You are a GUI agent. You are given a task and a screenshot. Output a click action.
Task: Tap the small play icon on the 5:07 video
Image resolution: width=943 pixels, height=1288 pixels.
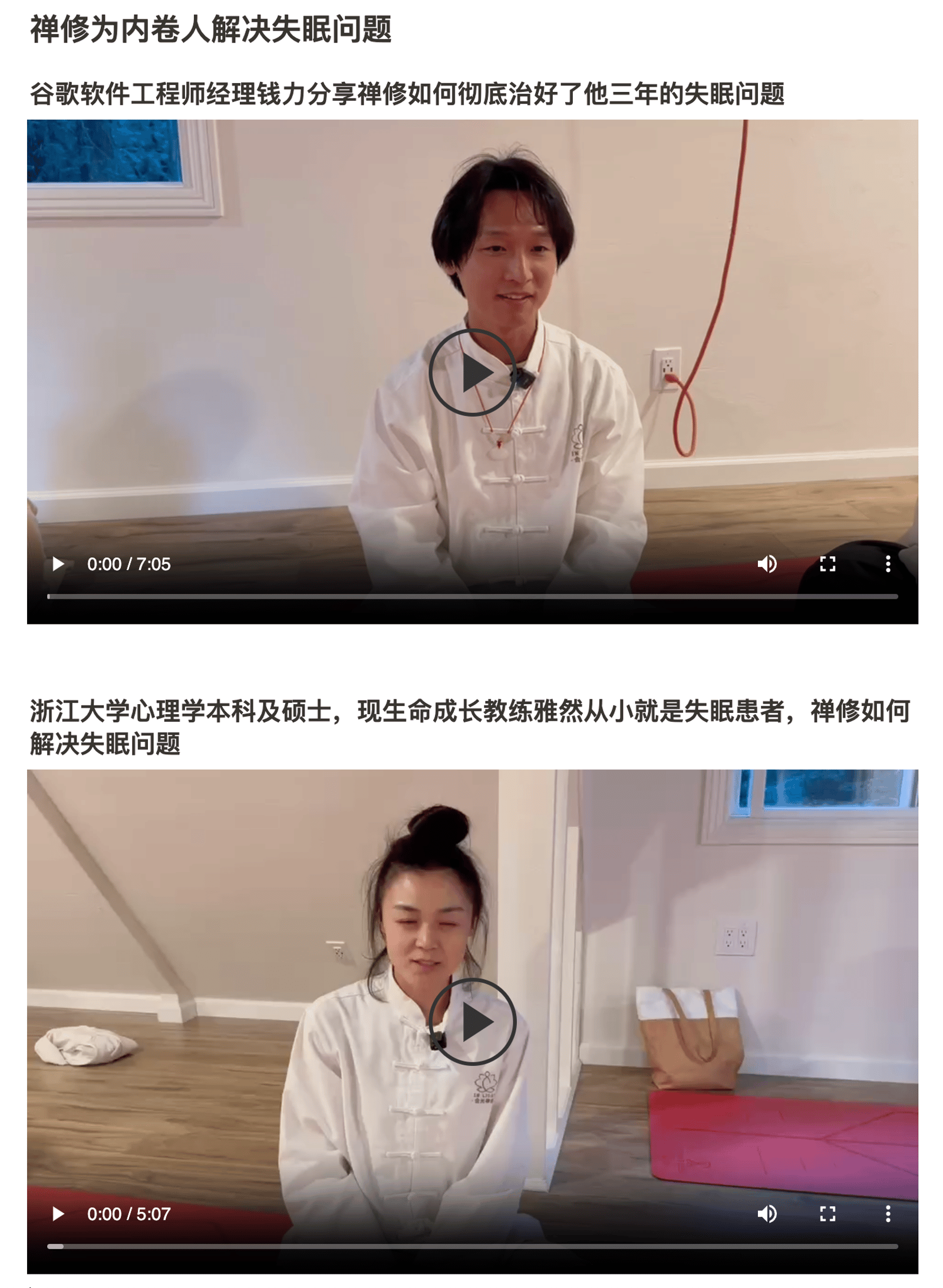coord(58,1214)
